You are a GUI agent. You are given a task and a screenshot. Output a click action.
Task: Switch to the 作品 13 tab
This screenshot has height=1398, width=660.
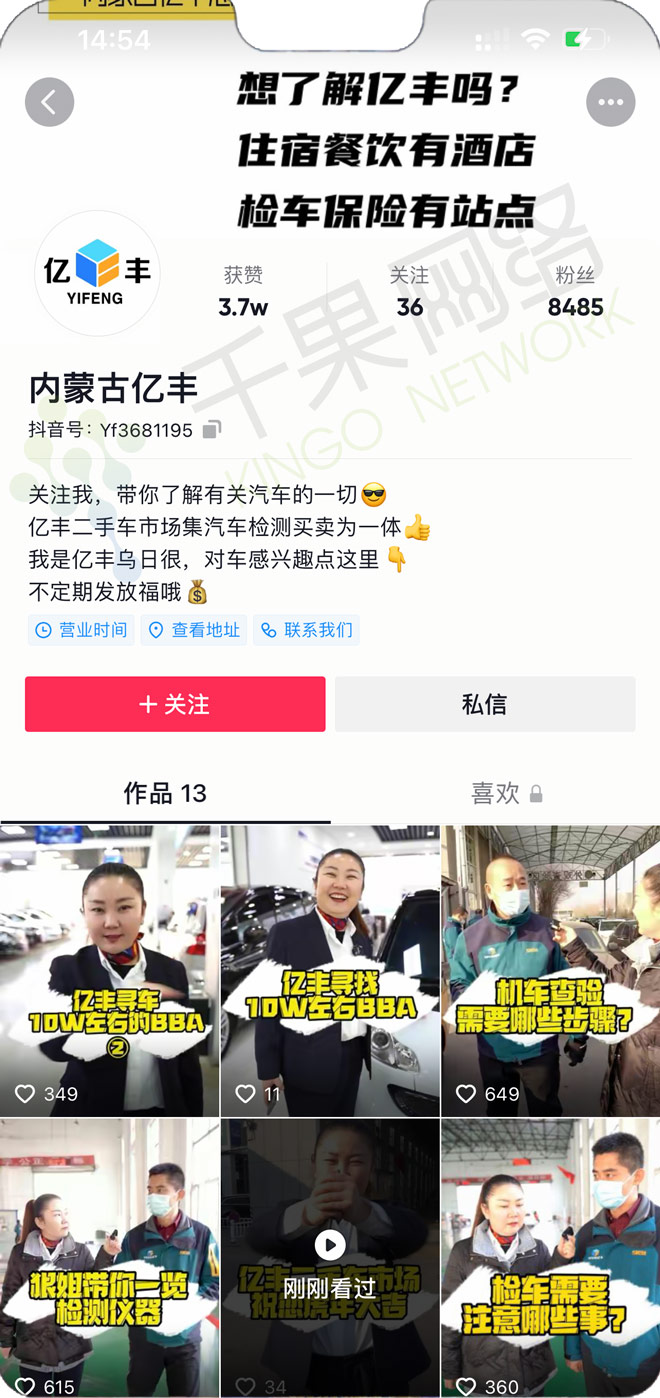[x=165, y=794]
